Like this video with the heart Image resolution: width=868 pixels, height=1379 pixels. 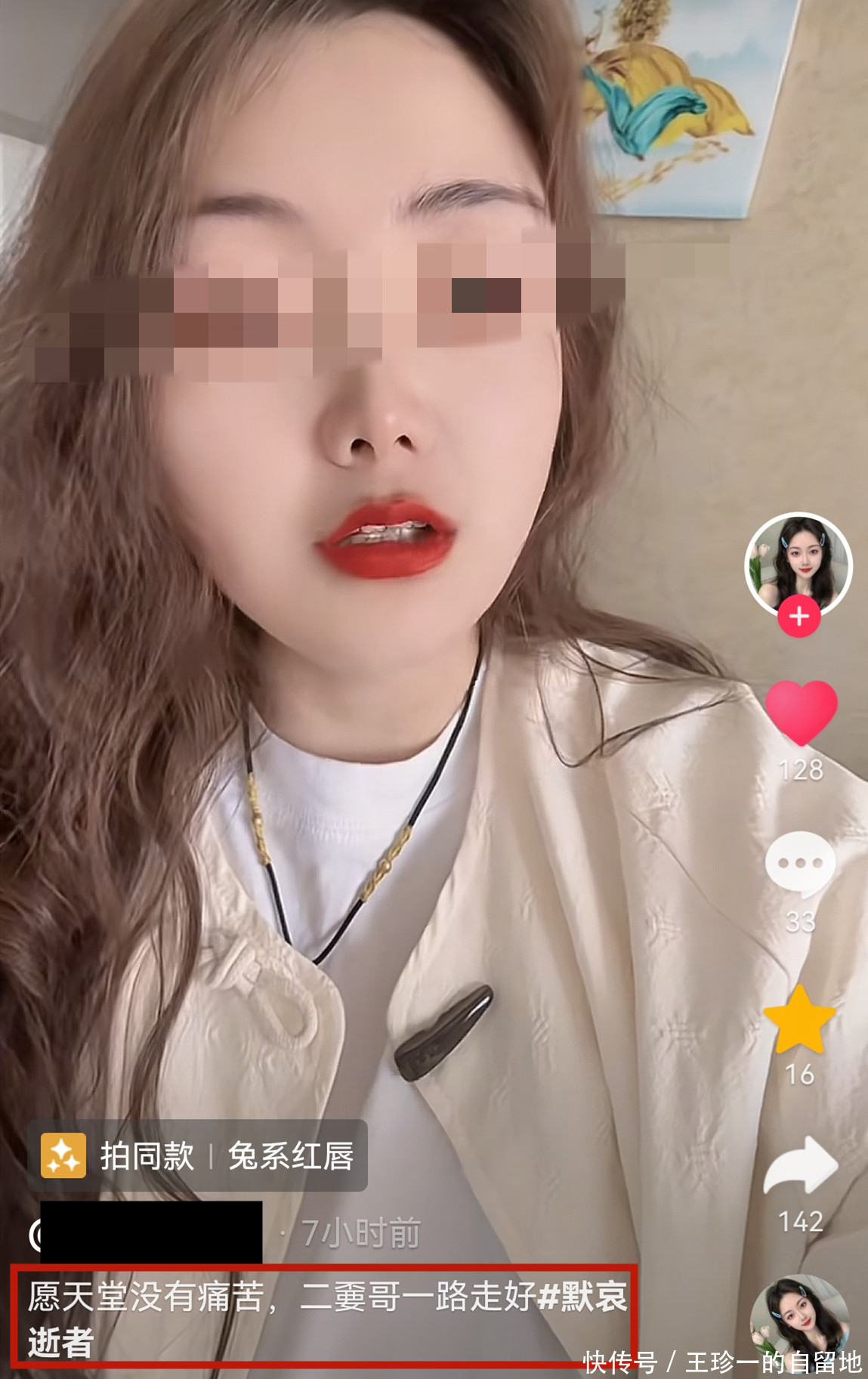click(801, 712)
